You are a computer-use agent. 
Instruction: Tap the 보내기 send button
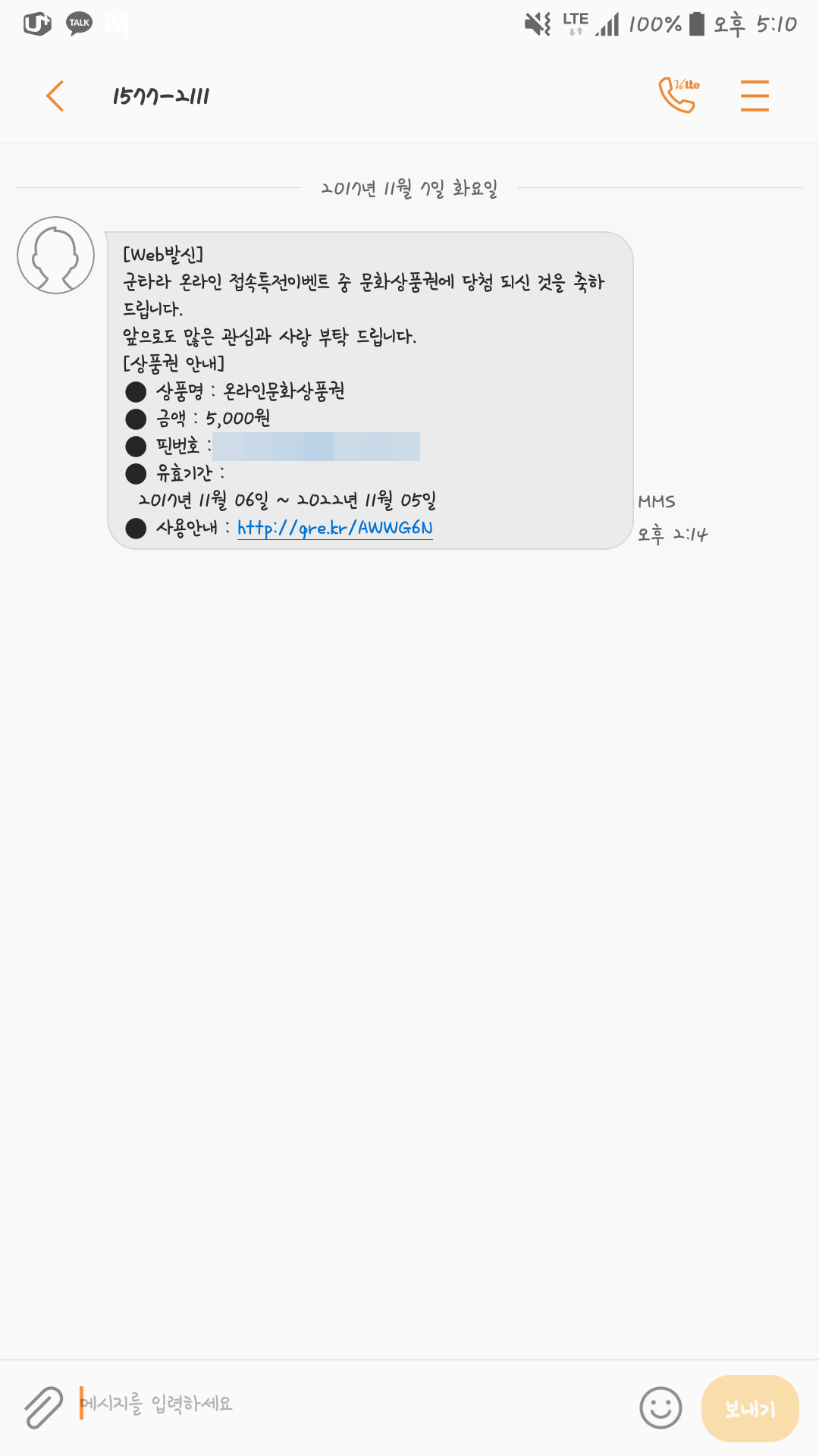point(750,1408)
